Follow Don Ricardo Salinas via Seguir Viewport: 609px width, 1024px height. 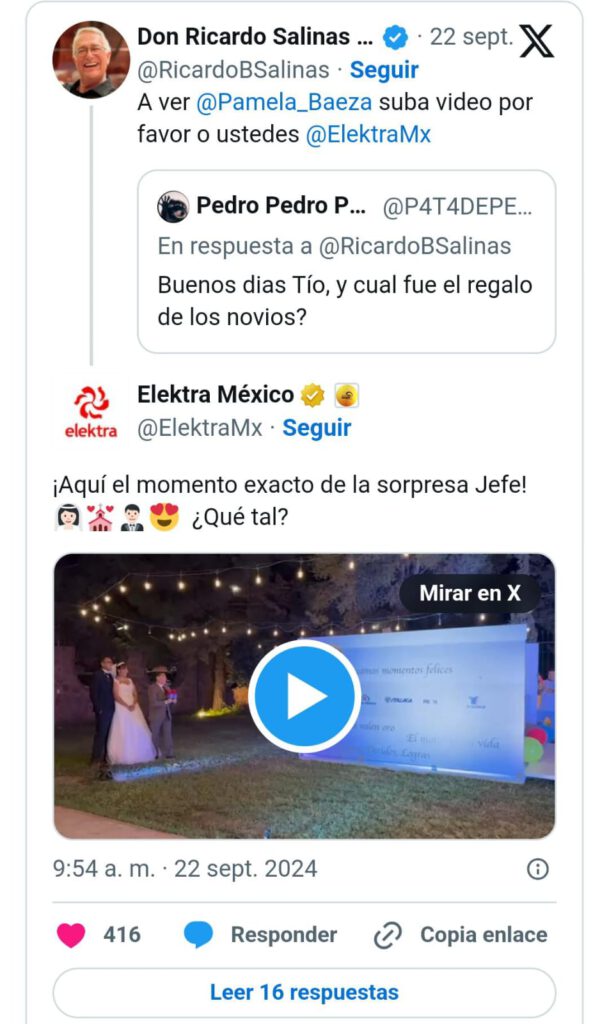384,70
